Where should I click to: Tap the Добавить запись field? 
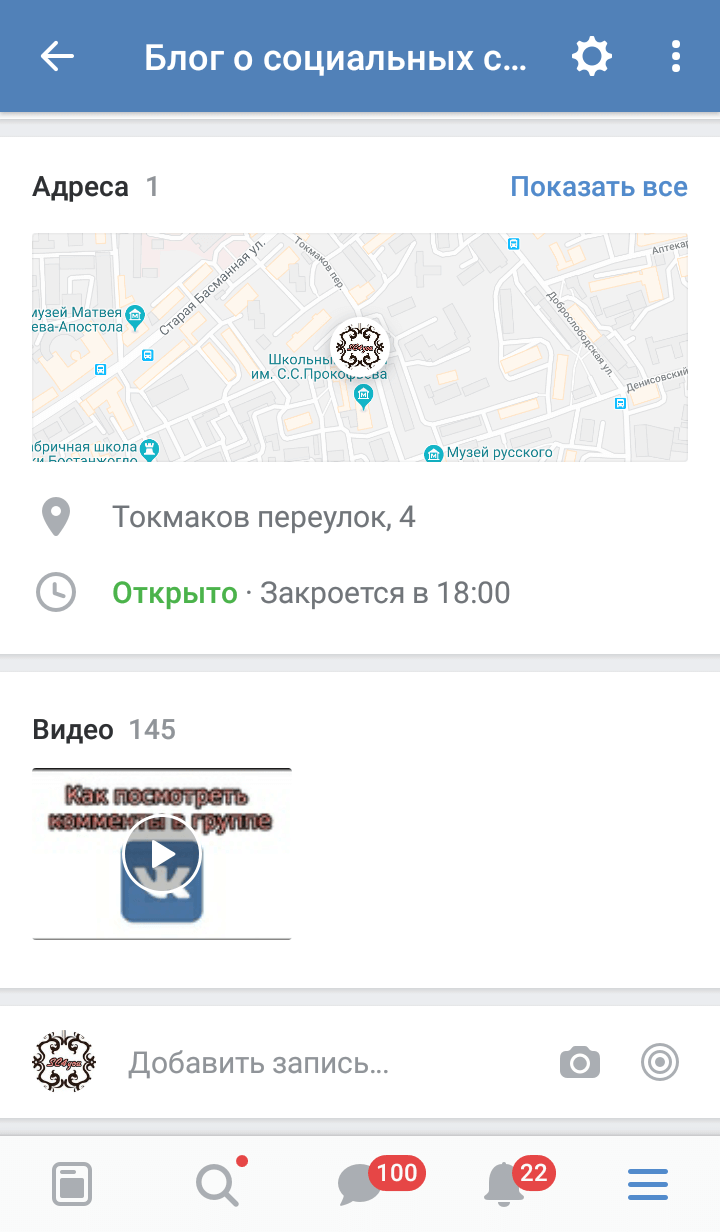259,1063
